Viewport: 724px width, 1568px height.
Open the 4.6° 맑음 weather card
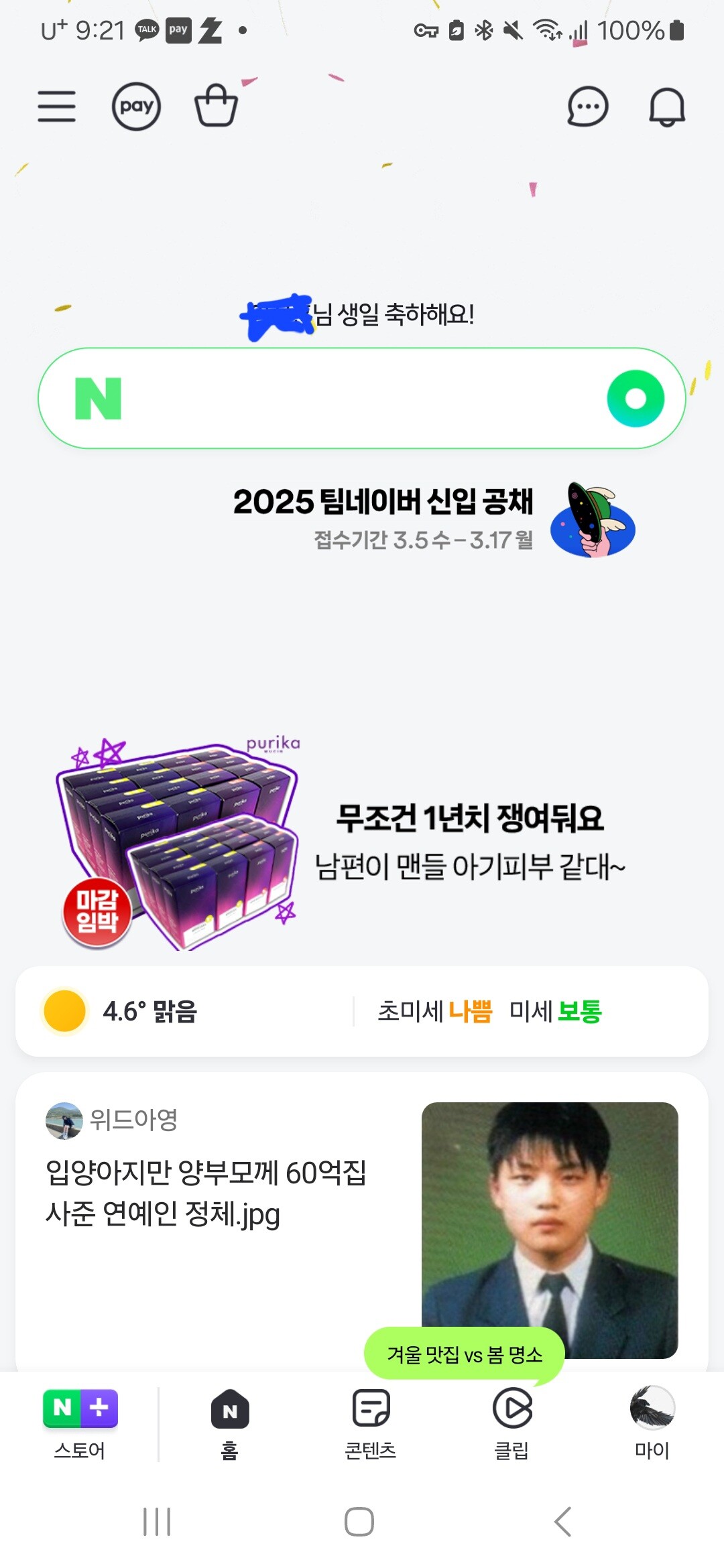pyautogui.click(x=151, y=1011)
